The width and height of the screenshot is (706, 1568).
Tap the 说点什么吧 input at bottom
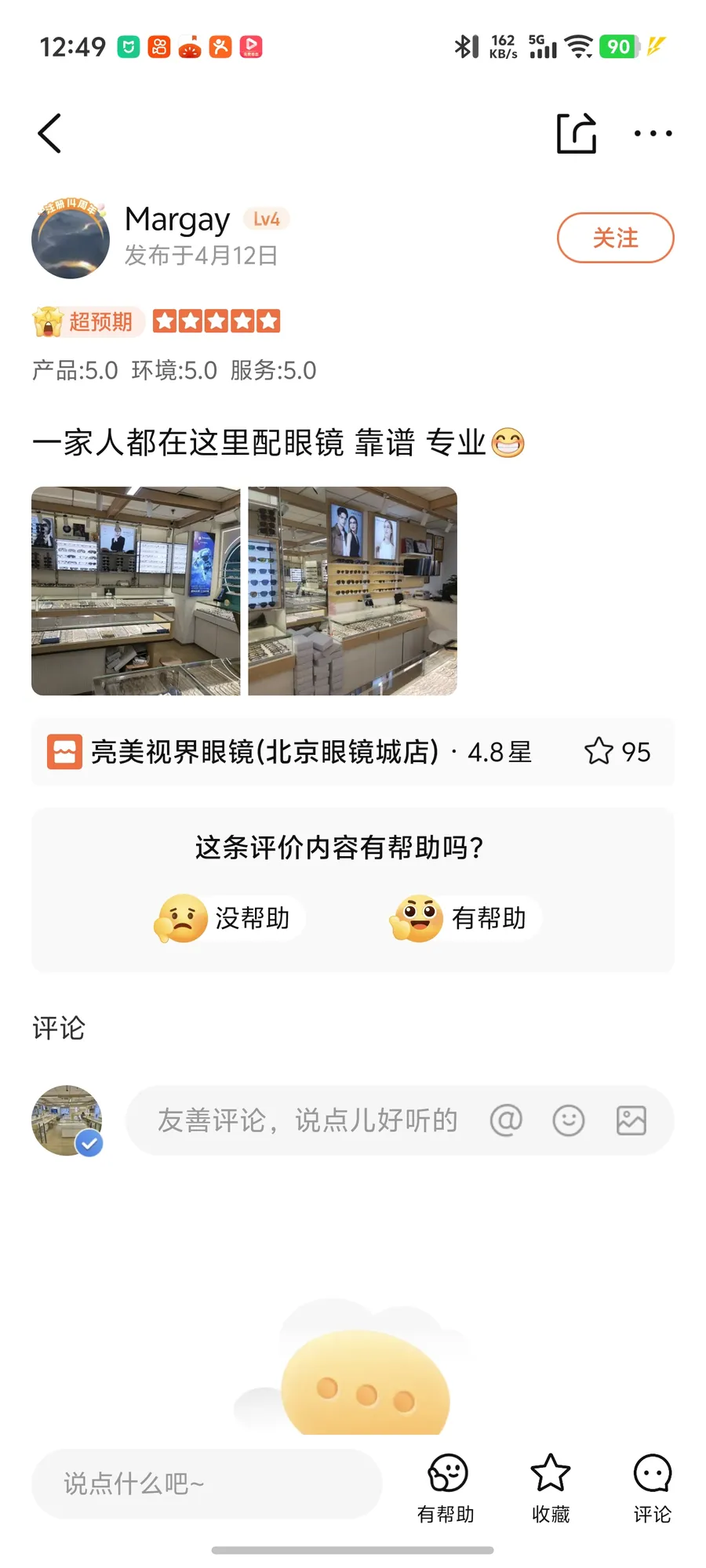pos(206,1483)
